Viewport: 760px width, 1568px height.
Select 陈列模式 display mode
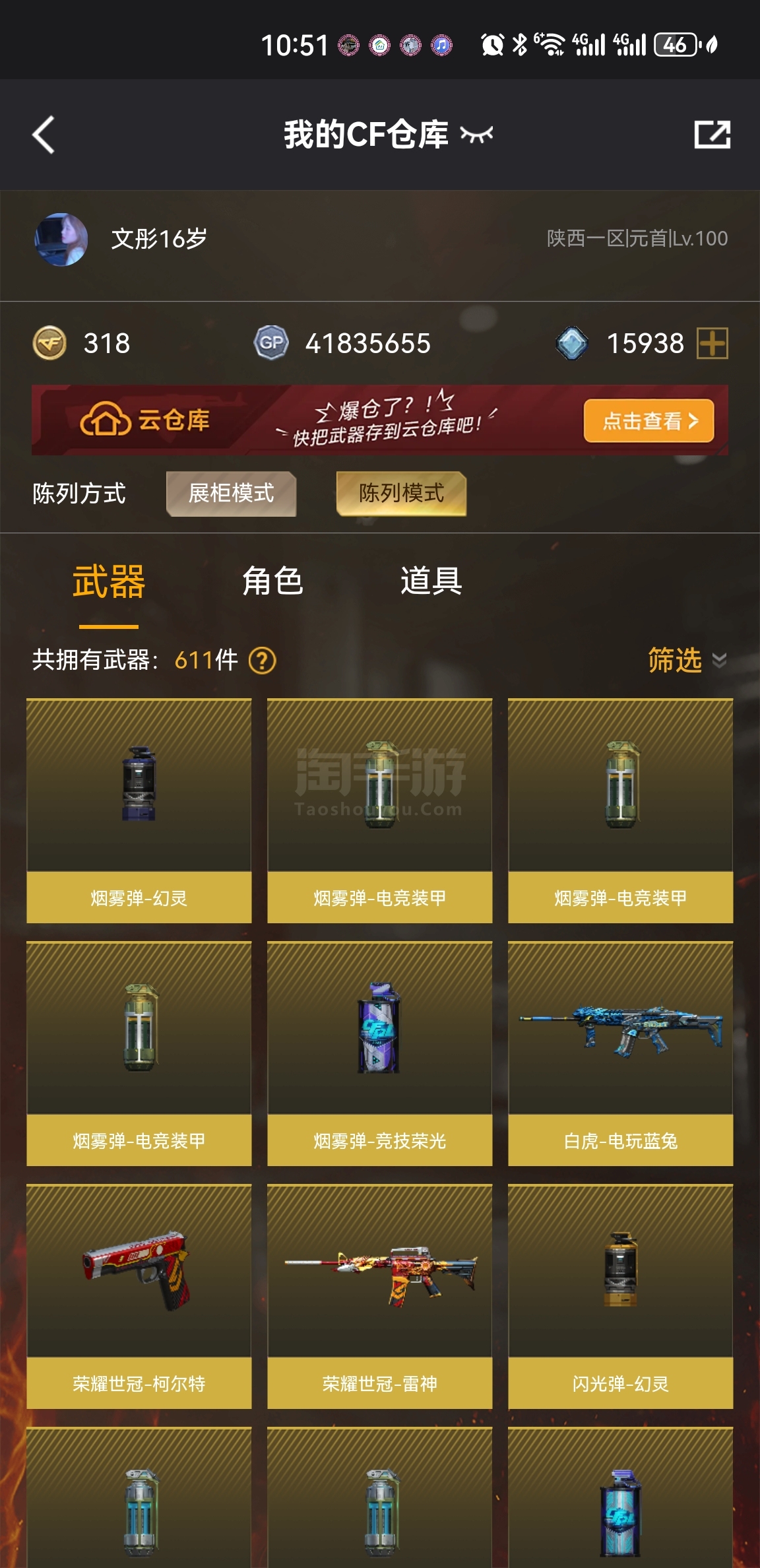click(x=401, y=493)
